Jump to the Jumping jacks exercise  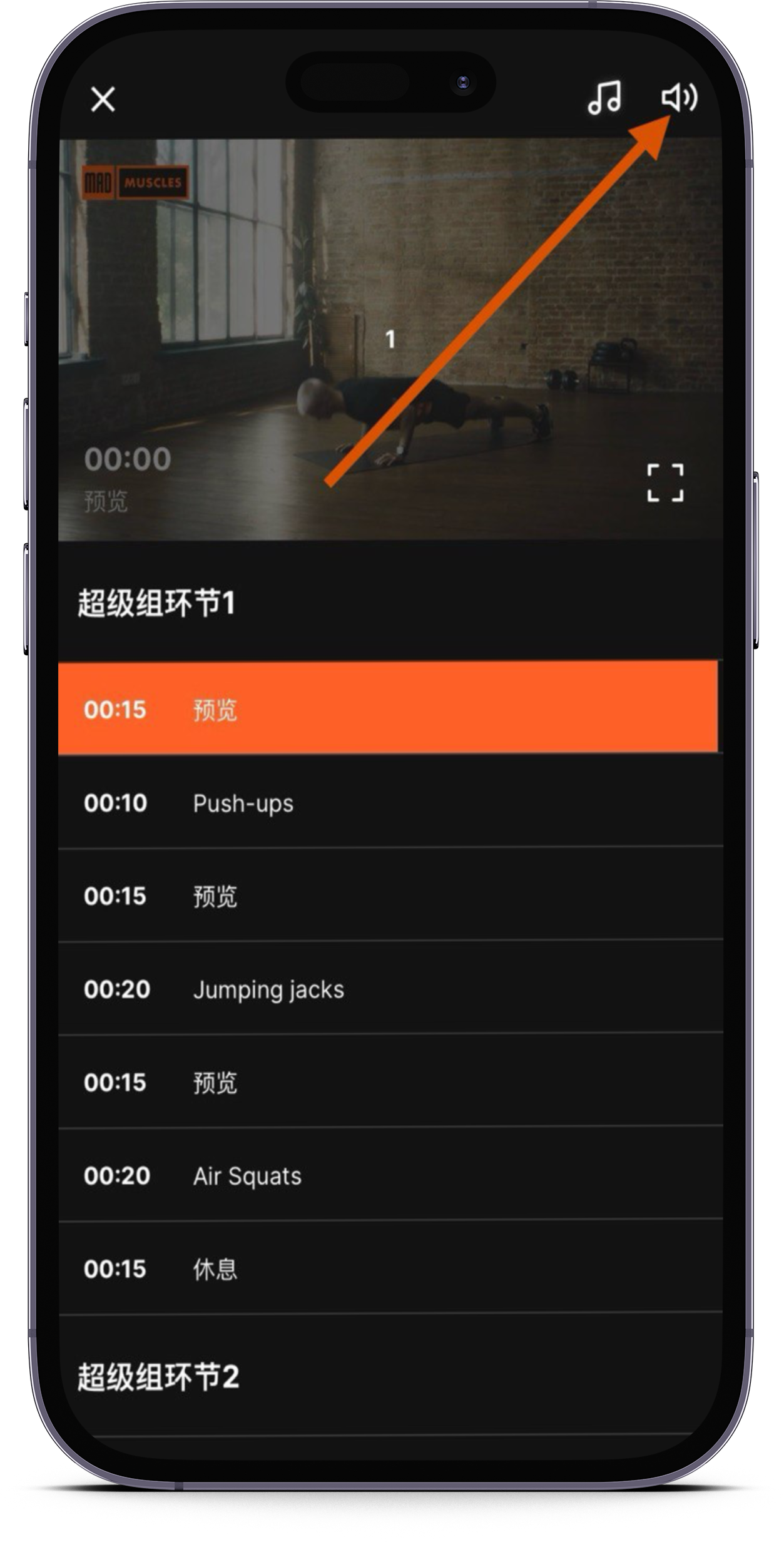(x=388, y=989)
